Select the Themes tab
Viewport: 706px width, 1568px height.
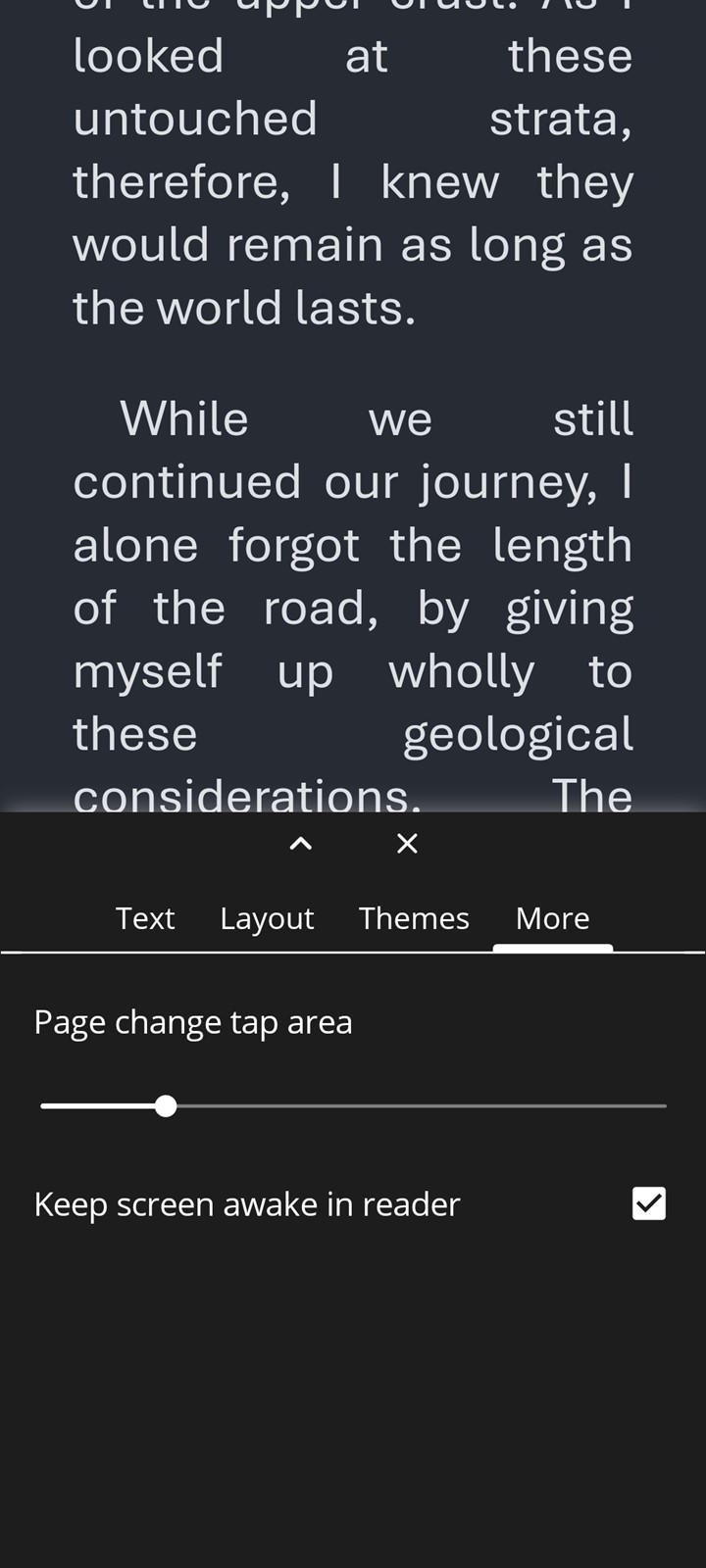tap(414, 918)
